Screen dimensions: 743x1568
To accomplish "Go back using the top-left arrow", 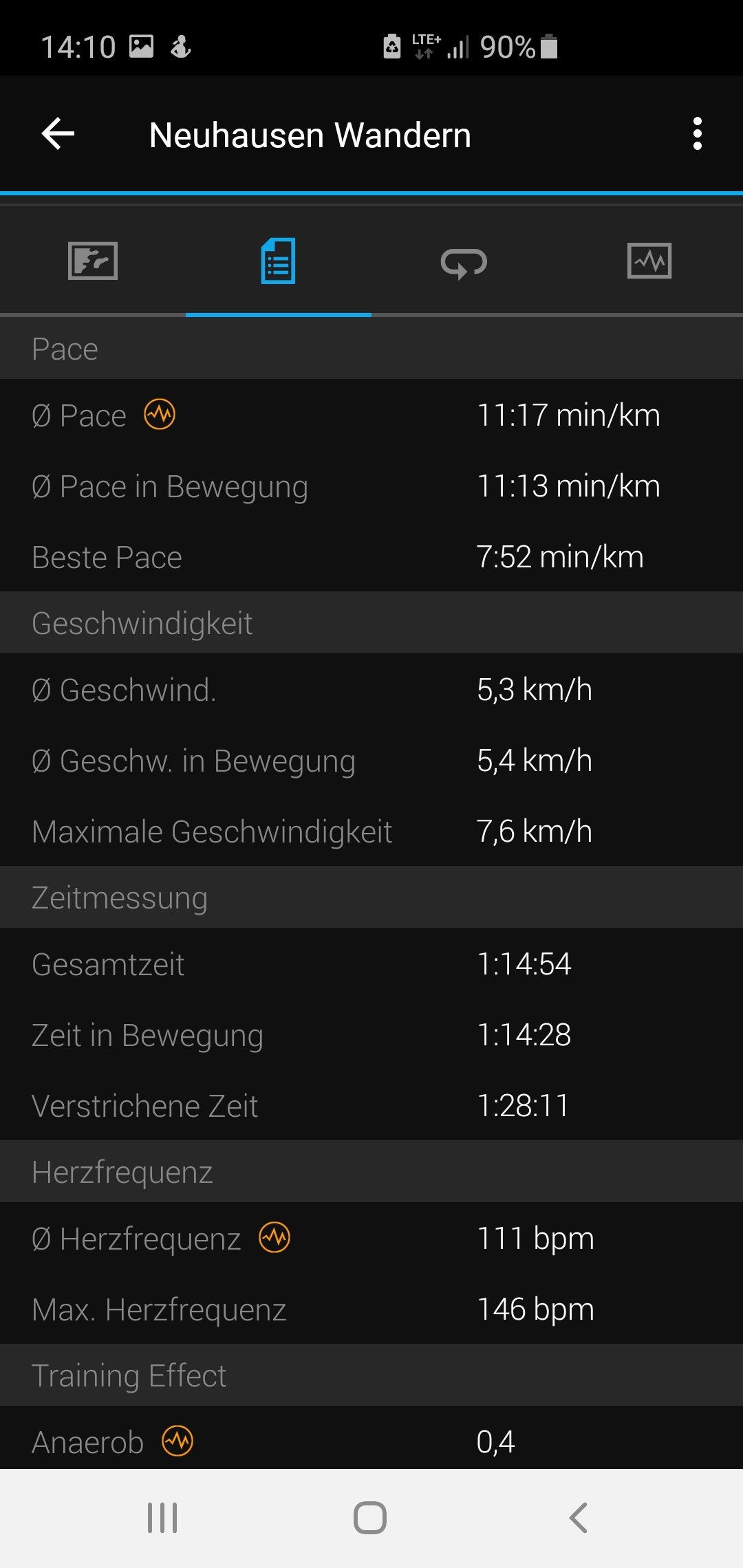I will [x=58, y=133].
